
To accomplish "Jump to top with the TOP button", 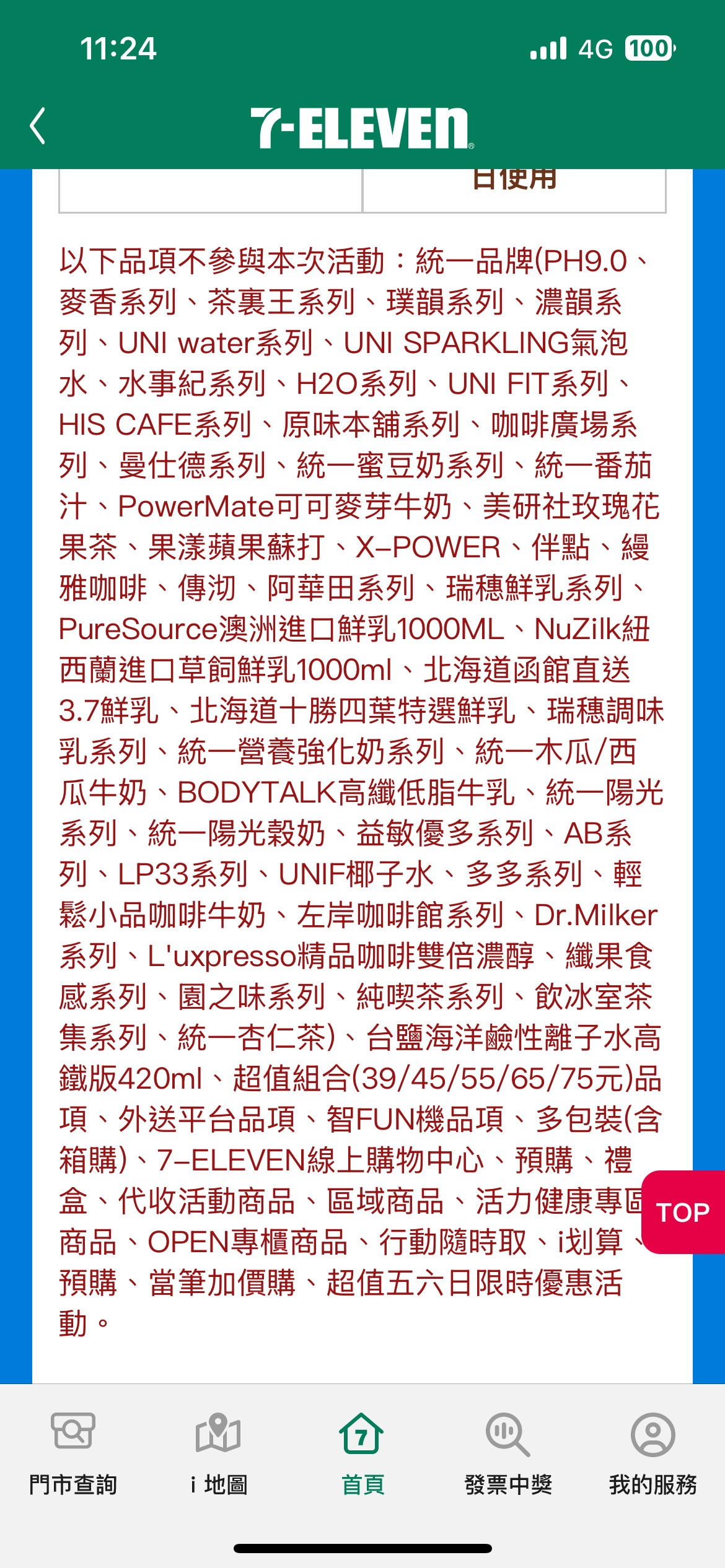I will coord(683,1213).
